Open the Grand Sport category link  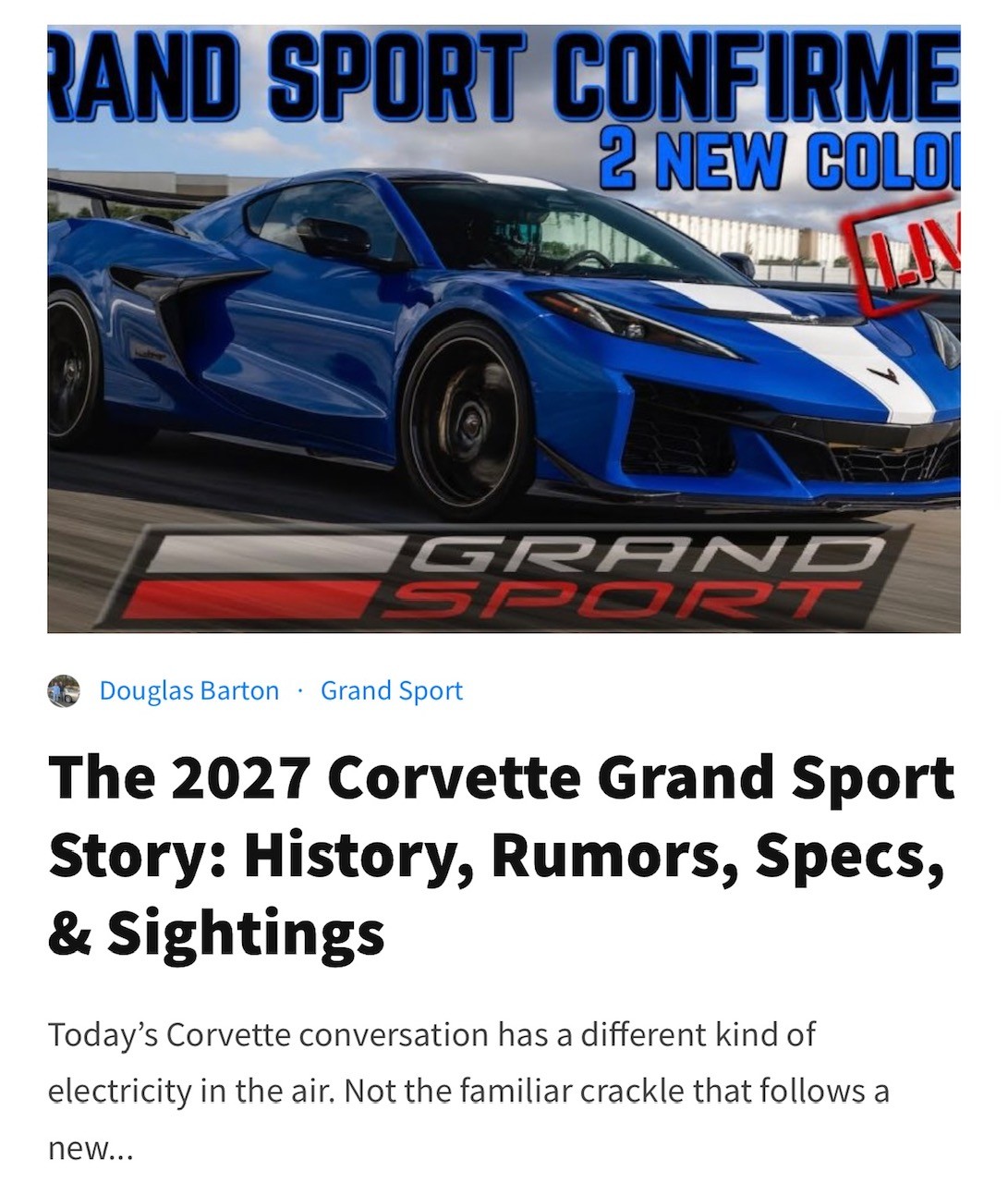coord(391,691)
